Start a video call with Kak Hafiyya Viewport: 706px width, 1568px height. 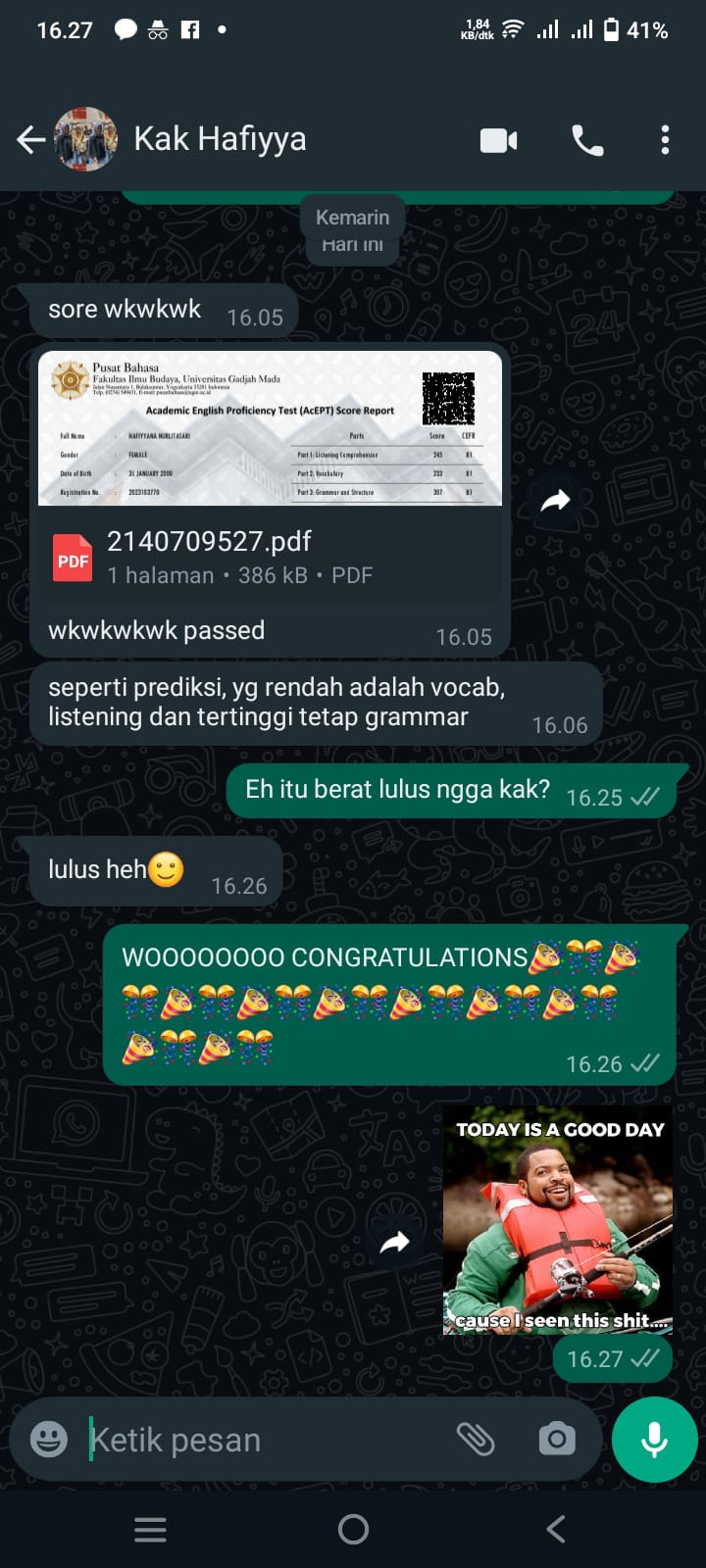tap(499, 141)
